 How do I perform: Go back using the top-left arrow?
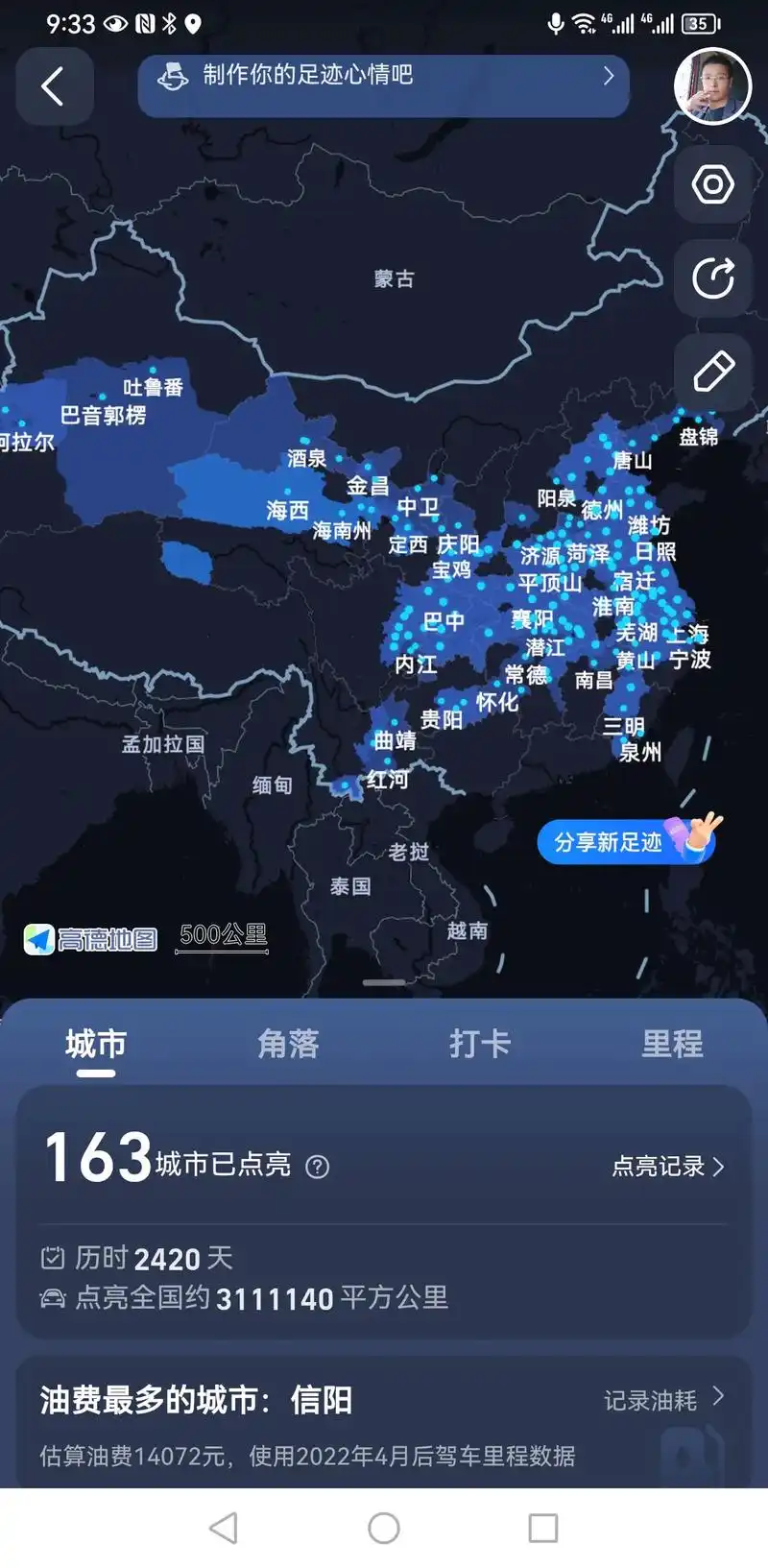tap(54, 86)
